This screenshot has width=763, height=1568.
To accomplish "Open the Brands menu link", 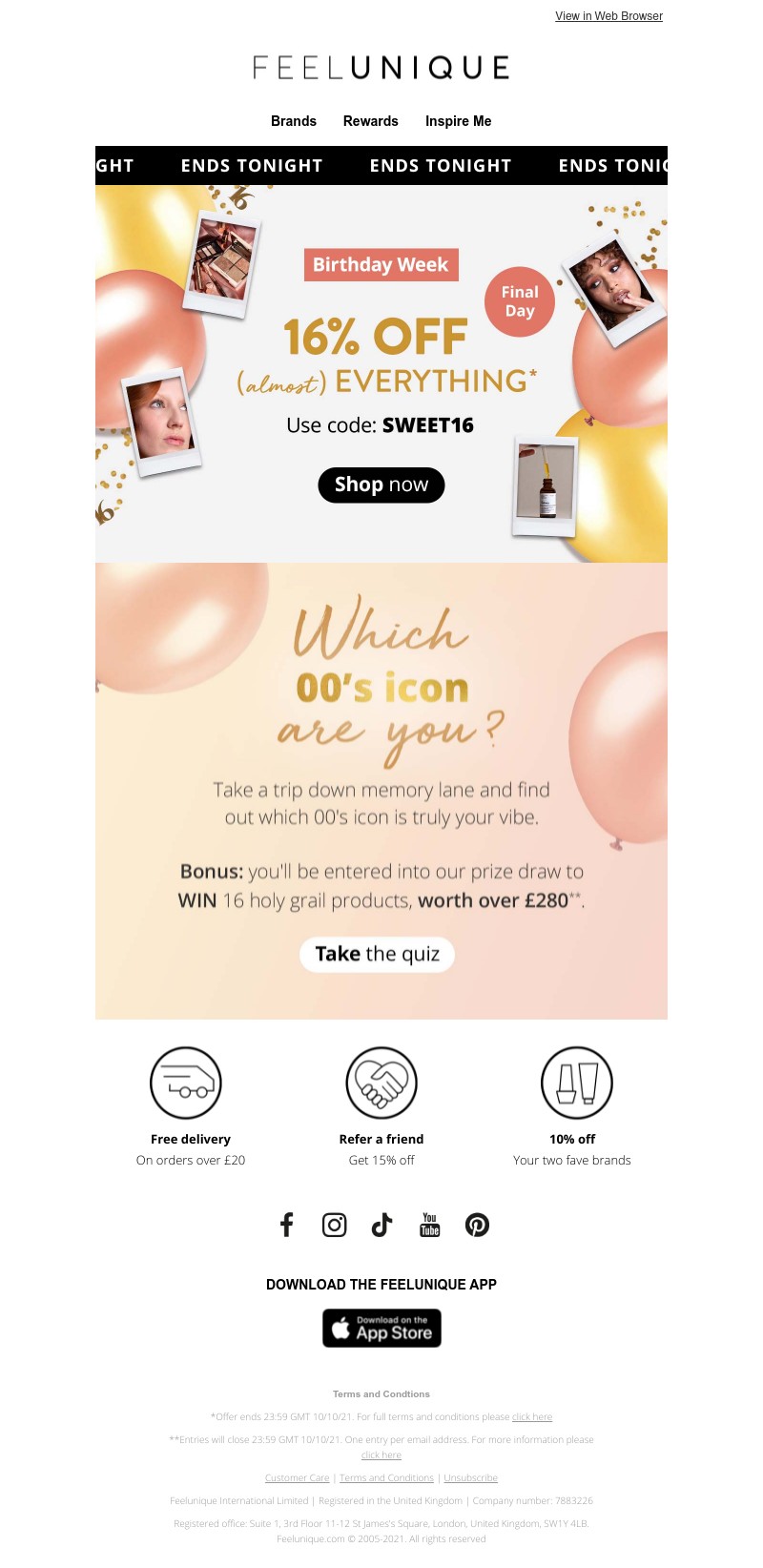I will (293, 121).
